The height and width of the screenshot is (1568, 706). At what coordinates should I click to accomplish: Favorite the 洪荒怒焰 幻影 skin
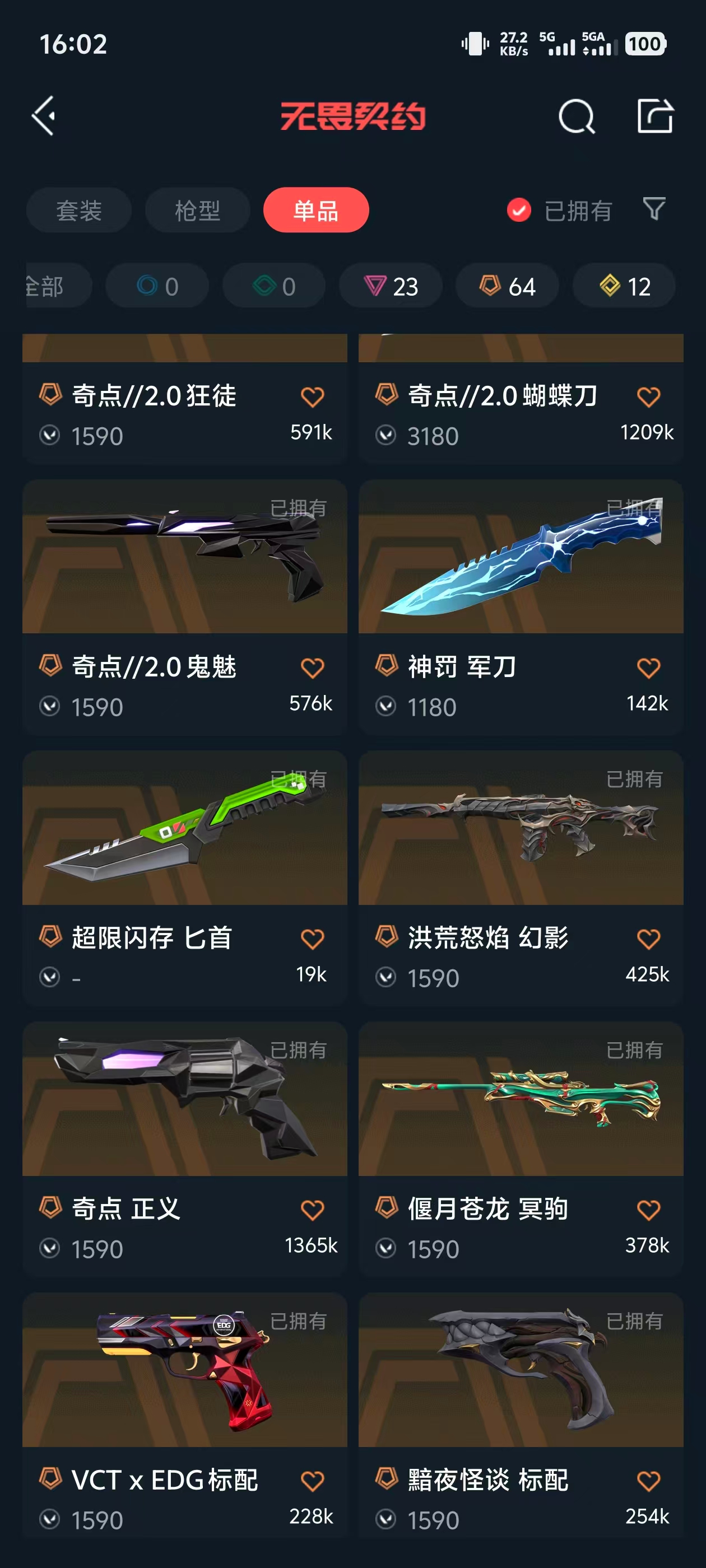648,939
